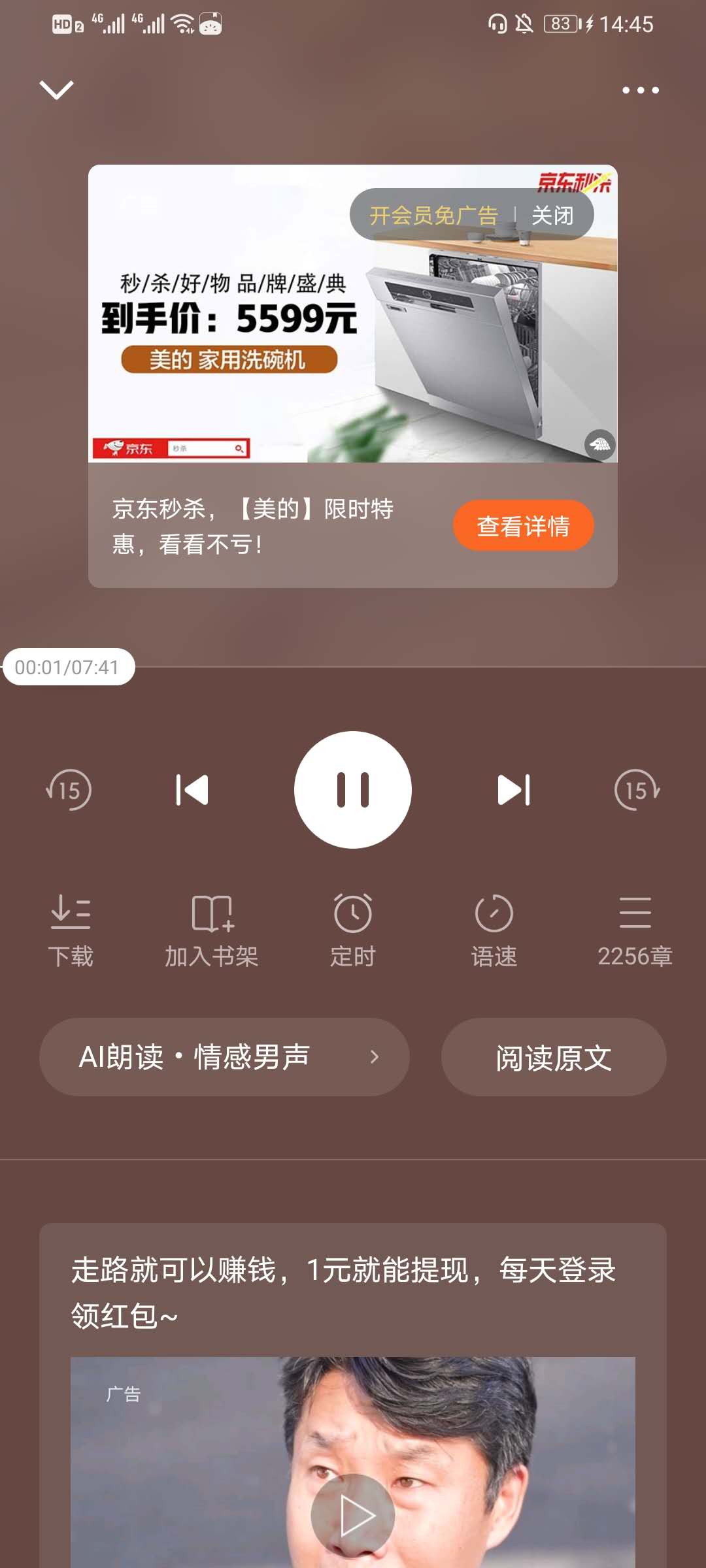Tap the 加入书架 add-to-bookshelf icon
Image resolution: width=706 pixels, height=1568 pixels.
point(211,928)
